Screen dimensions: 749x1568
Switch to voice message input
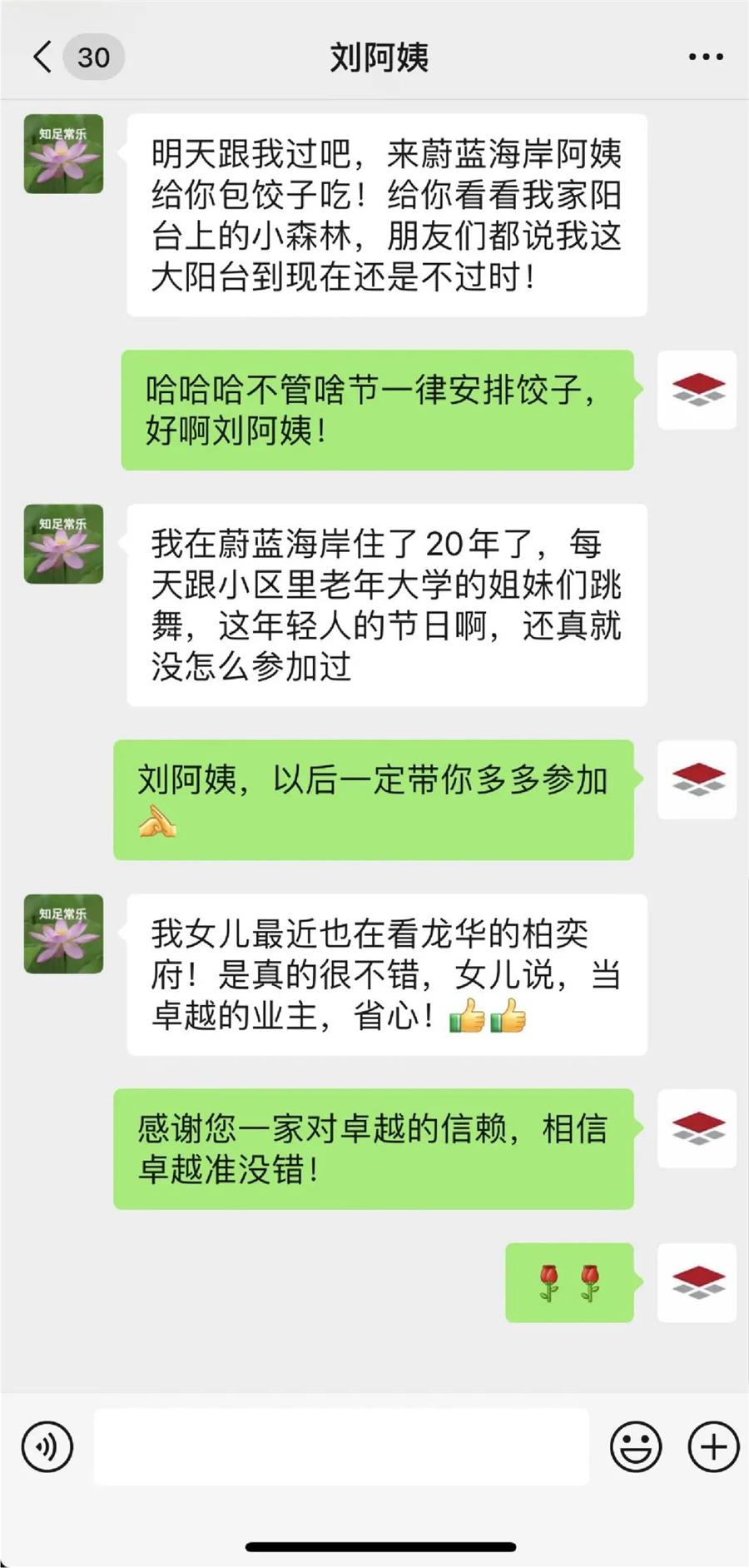[47, 1446]
